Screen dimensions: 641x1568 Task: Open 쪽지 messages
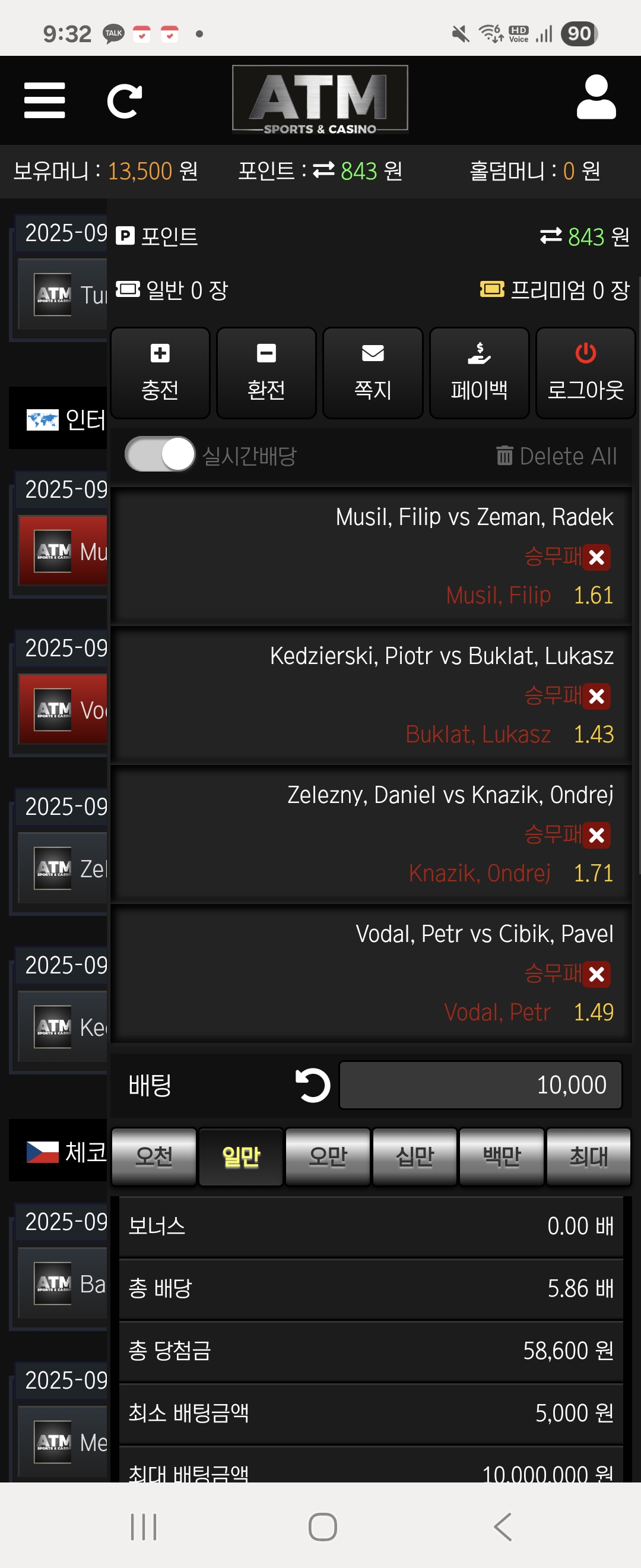[x=373, y=373]
